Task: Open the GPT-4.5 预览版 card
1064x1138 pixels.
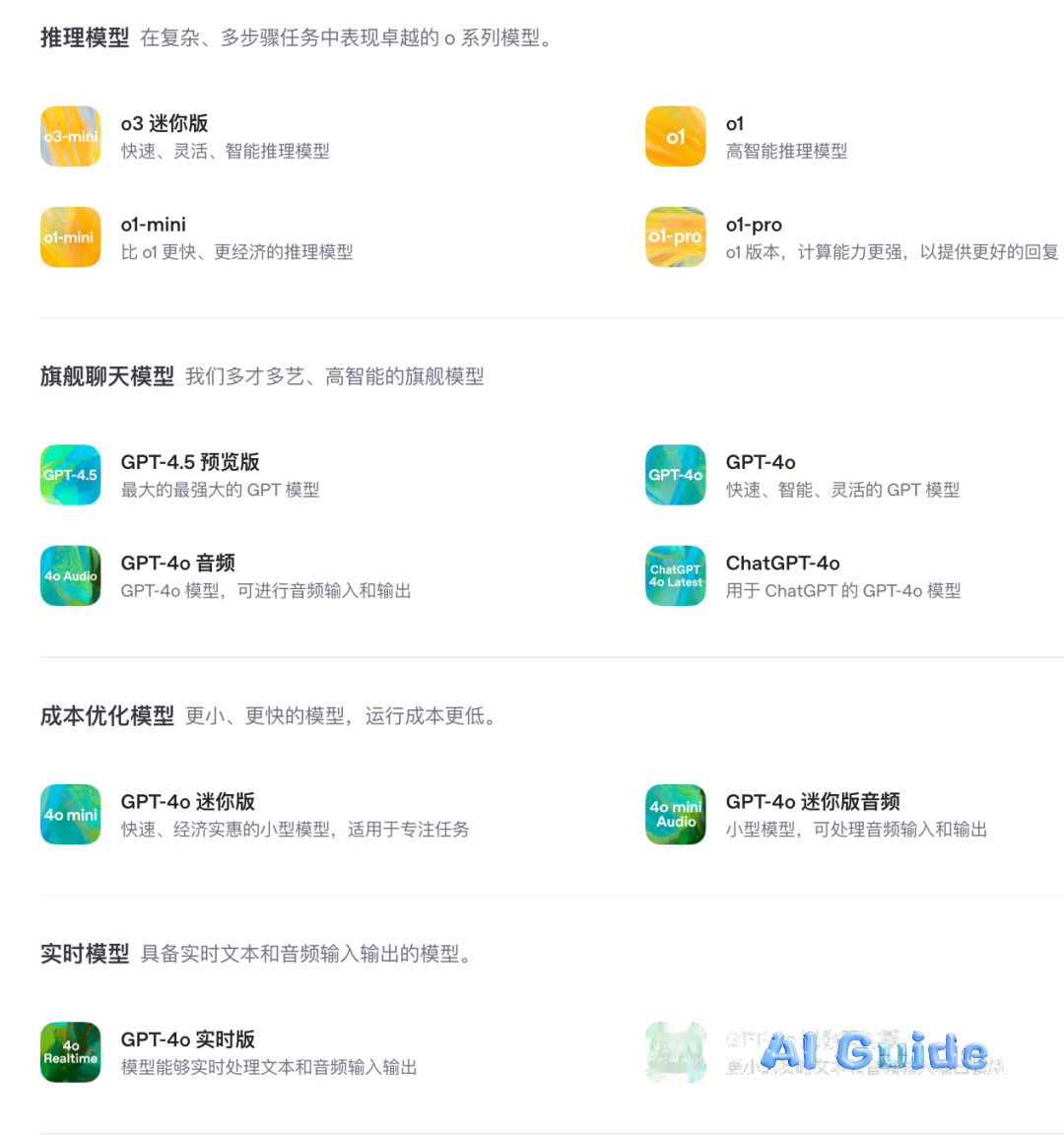Action: click(x=189, y=463)
